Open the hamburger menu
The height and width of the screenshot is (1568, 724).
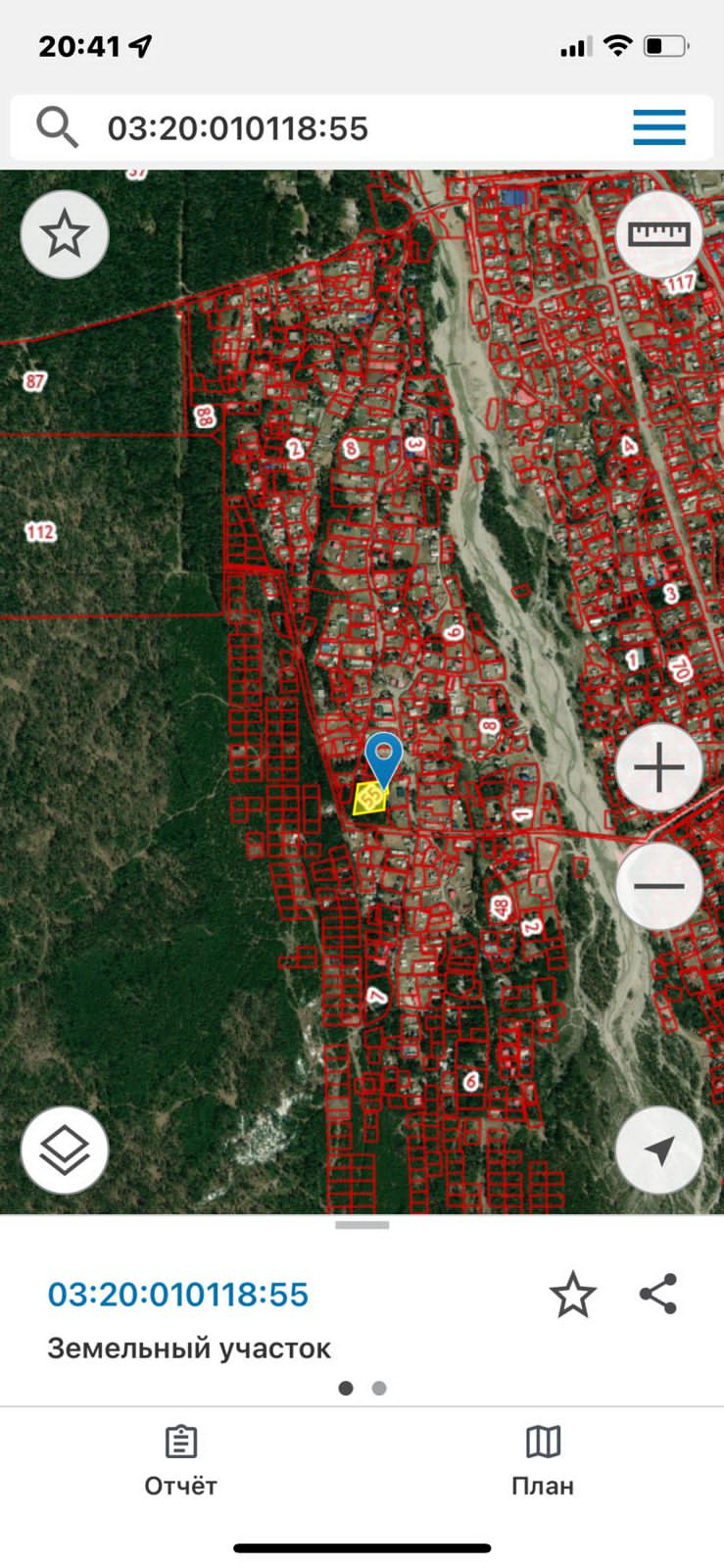point(658,128)
